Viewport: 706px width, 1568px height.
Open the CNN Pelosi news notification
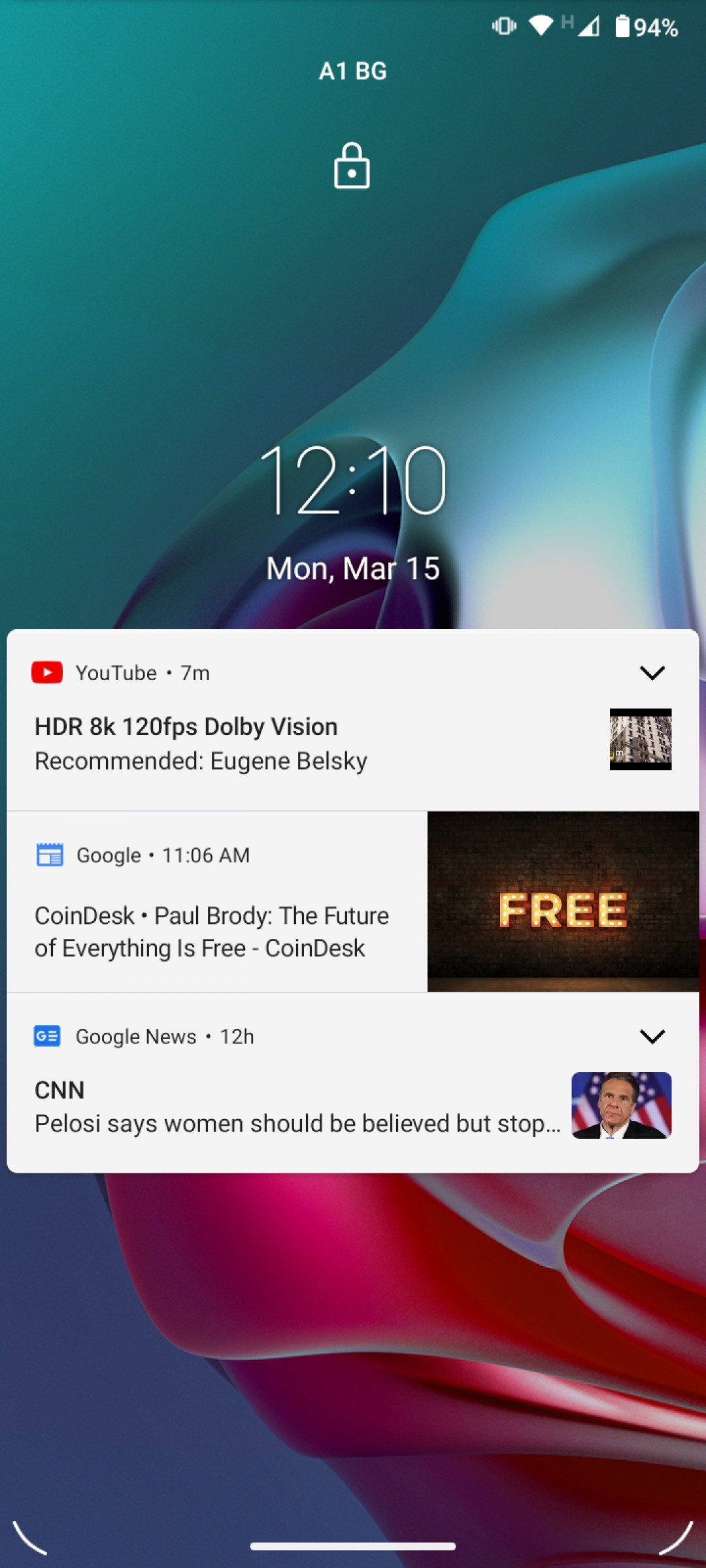coord(353,1083)
